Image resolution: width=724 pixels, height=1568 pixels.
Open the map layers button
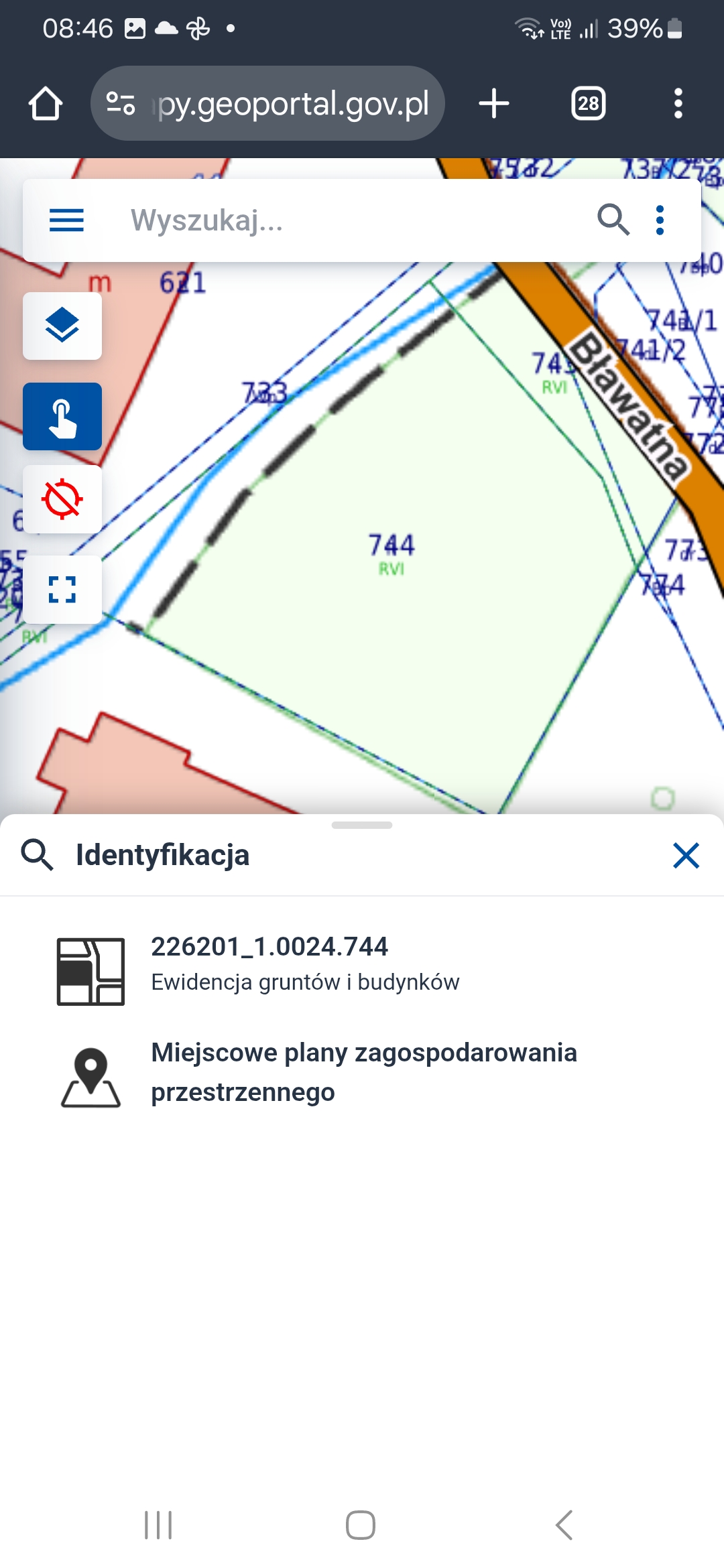pos(62,326)
